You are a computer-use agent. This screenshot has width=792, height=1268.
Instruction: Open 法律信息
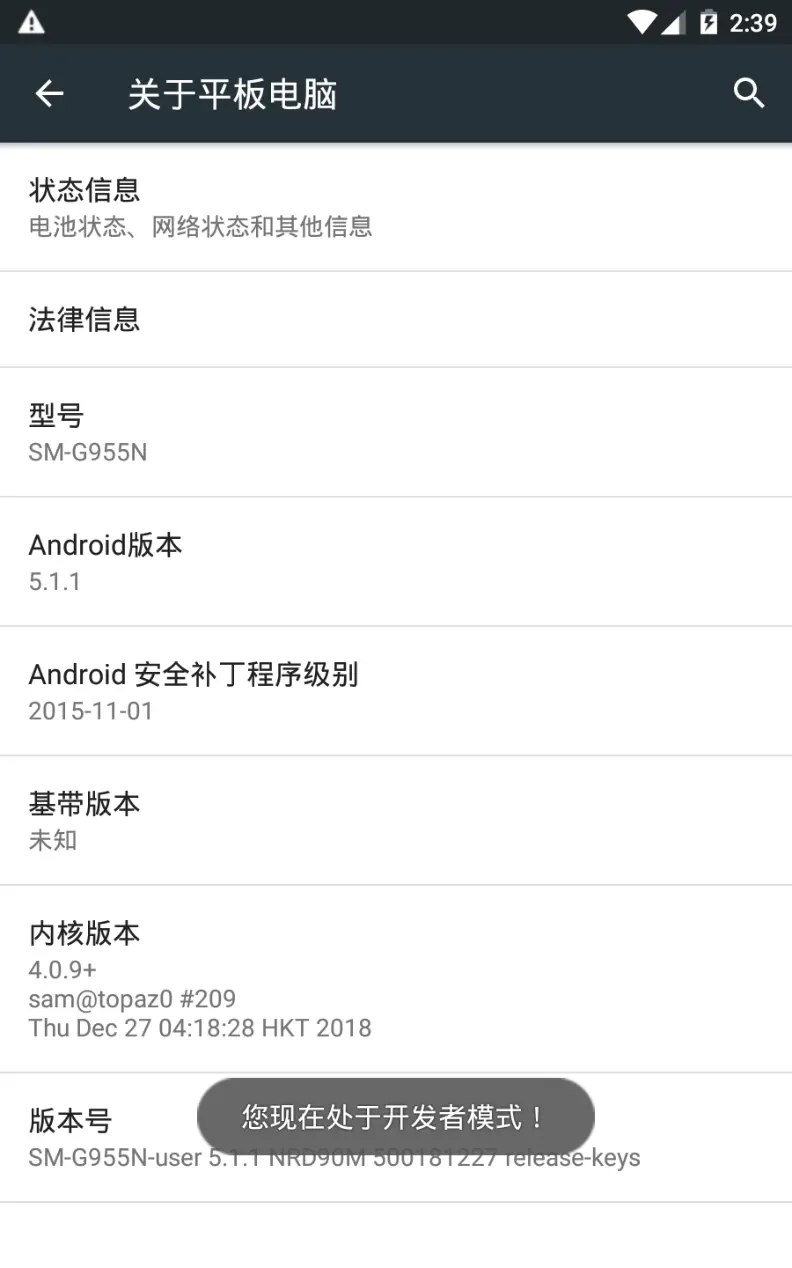(396, 319)
